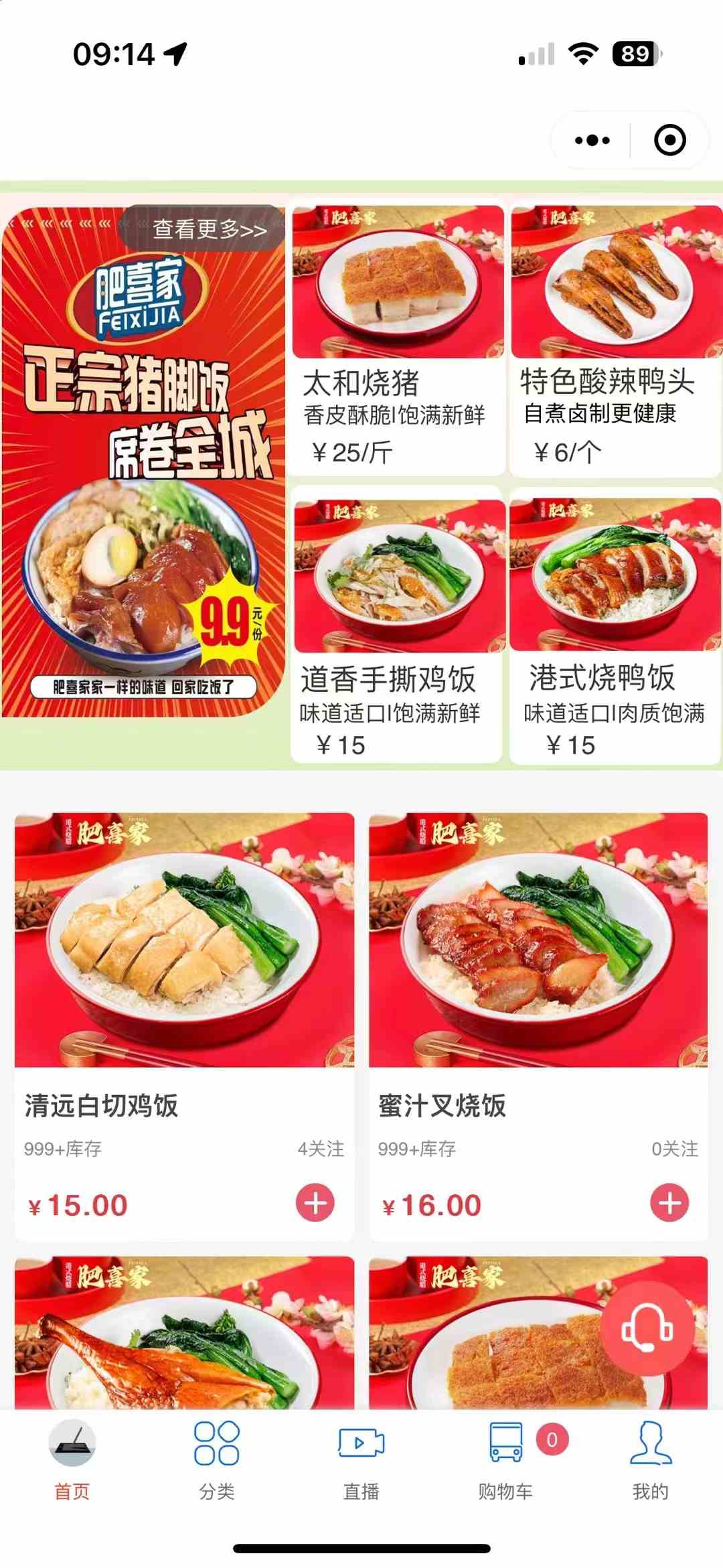Close the mini program via circle icon
The image size is (723, 1568).
pyautogui.click(x=669, y=140)
